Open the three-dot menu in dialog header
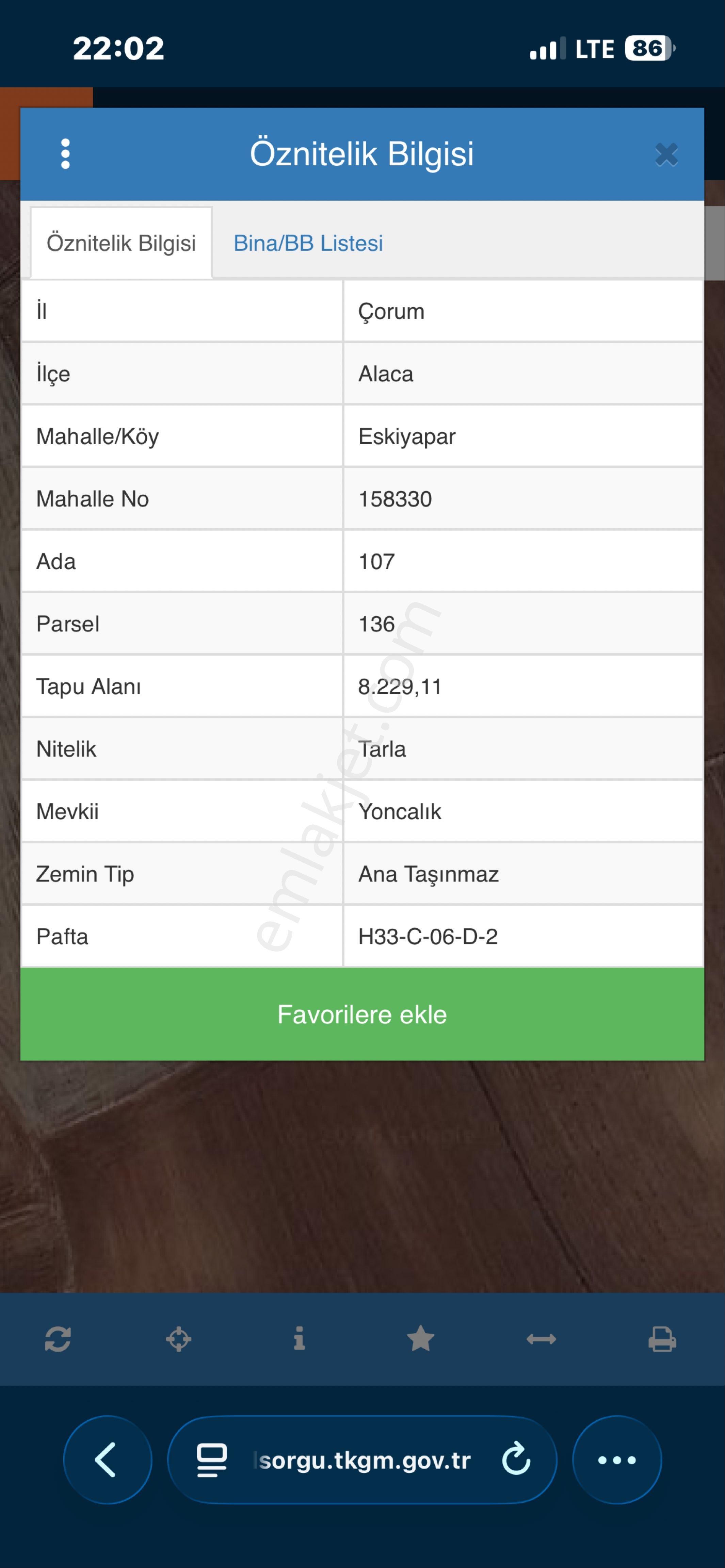The height and width of the screenshot is (1568, 725). click(x=65, y=153)
